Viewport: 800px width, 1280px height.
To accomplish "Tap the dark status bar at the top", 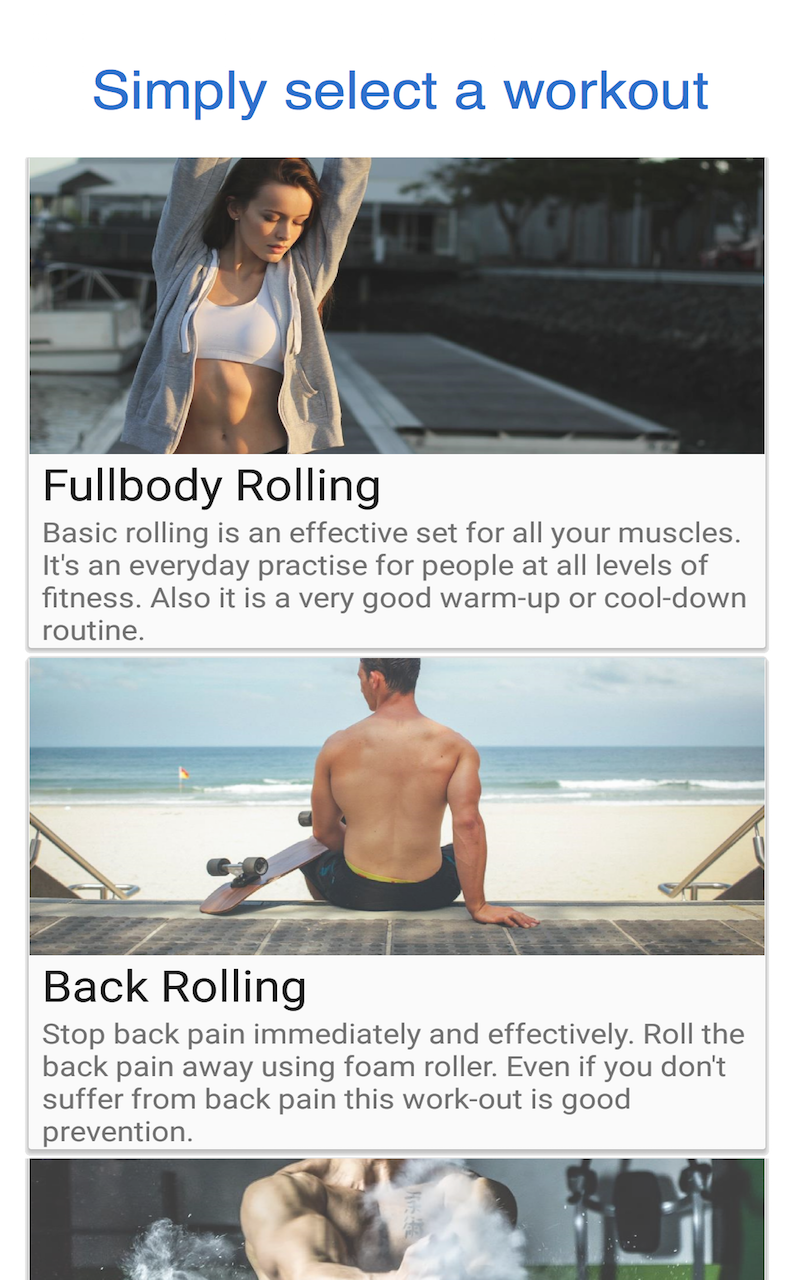I will point(400,10).
